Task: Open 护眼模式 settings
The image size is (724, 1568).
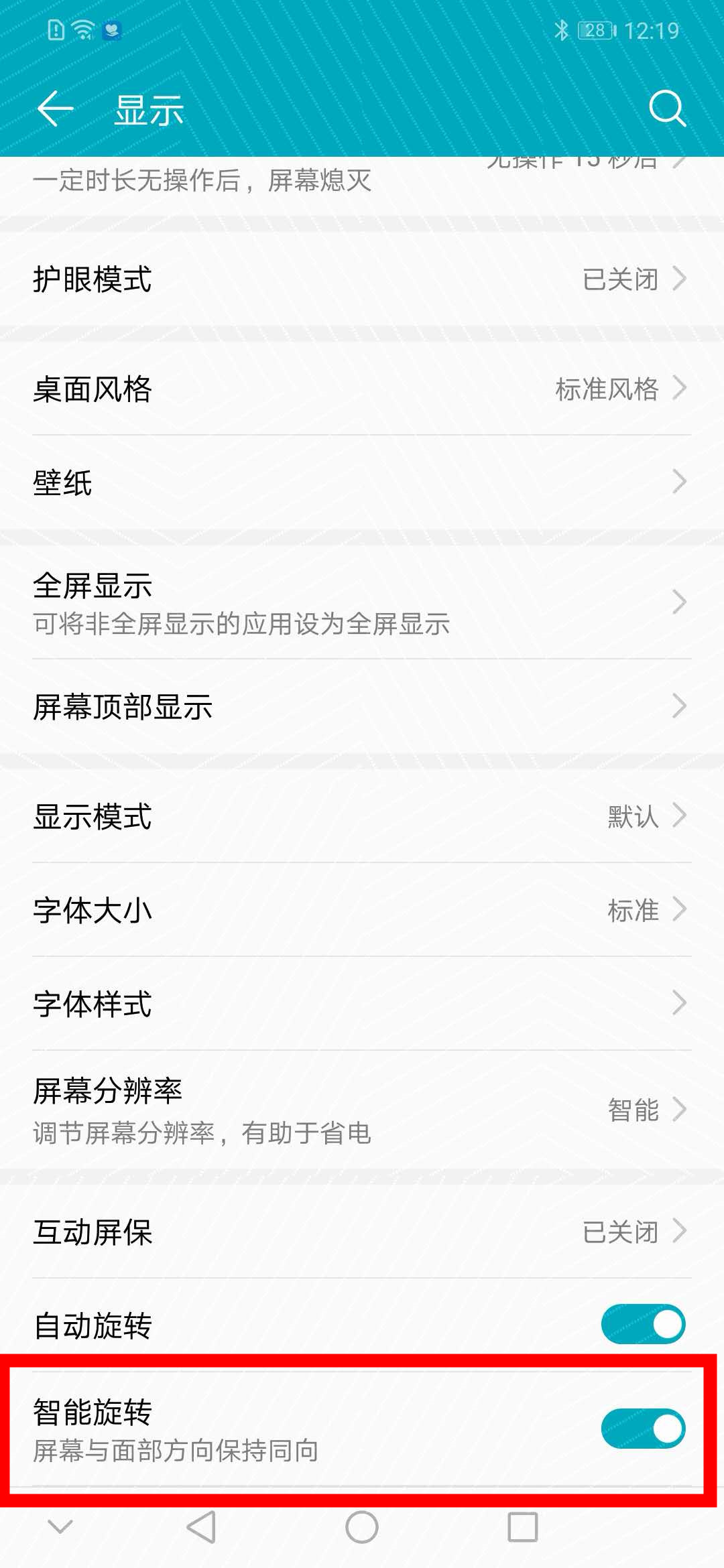Action: click(x=362, y=279)
